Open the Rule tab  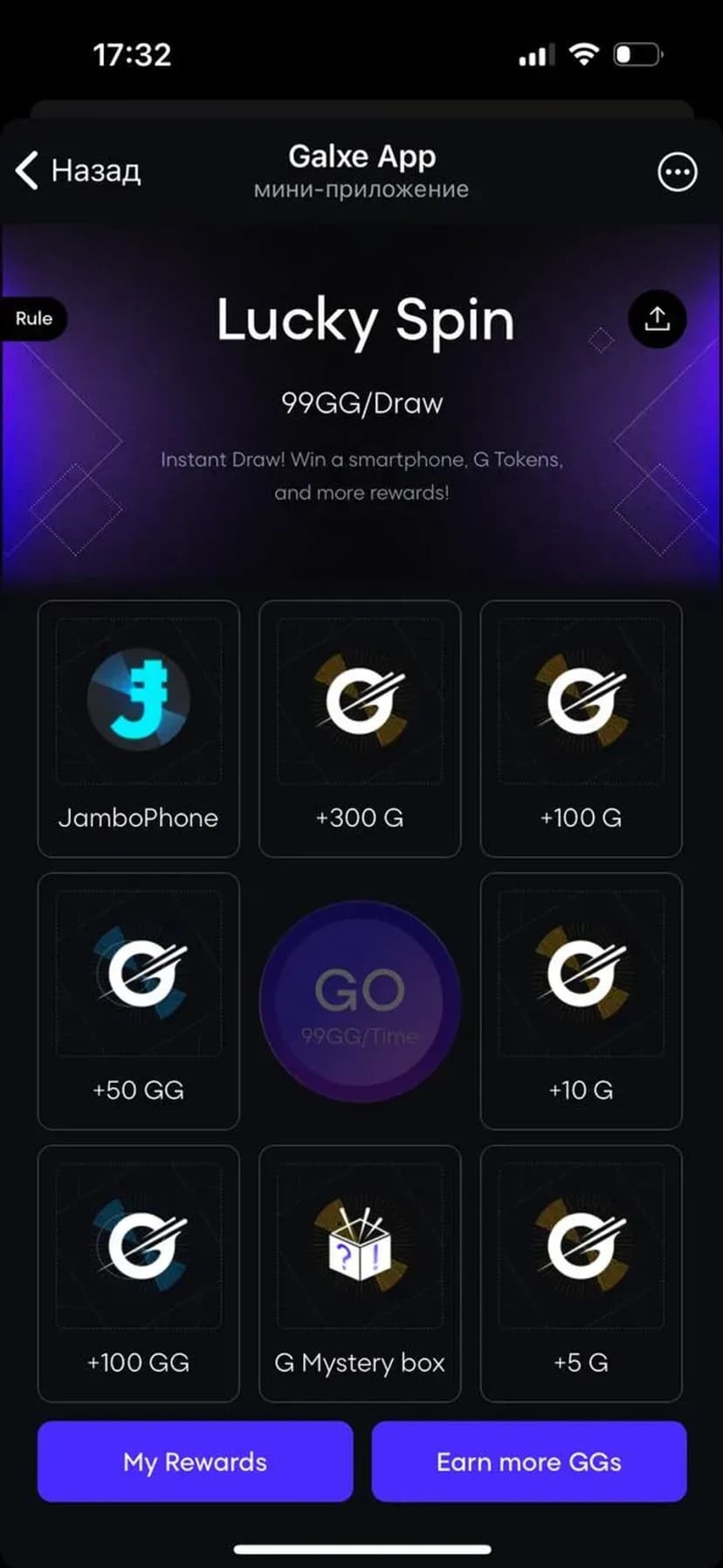(33, 319)
